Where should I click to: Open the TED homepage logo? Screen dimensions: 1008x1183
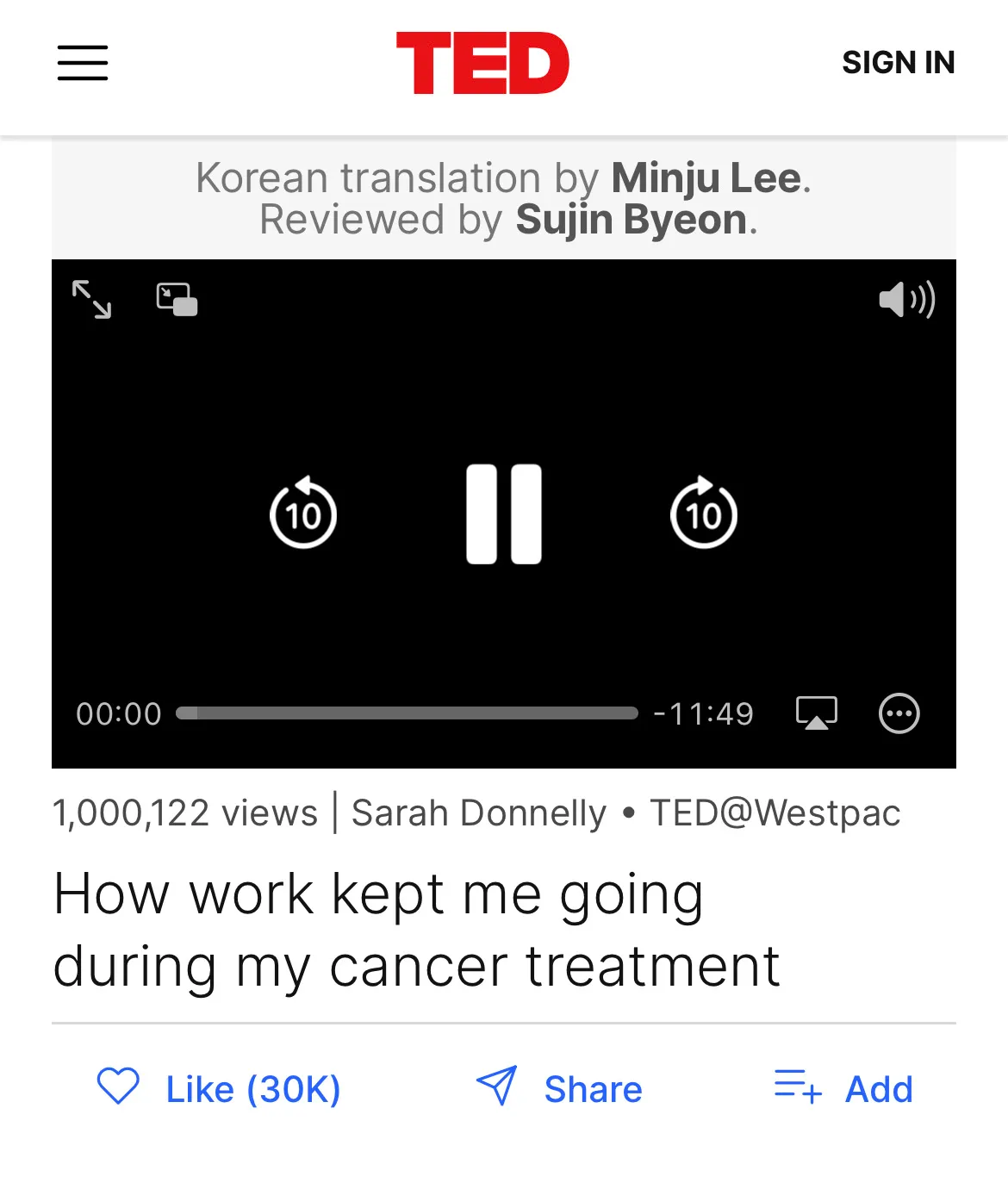(x=482, y=62)
